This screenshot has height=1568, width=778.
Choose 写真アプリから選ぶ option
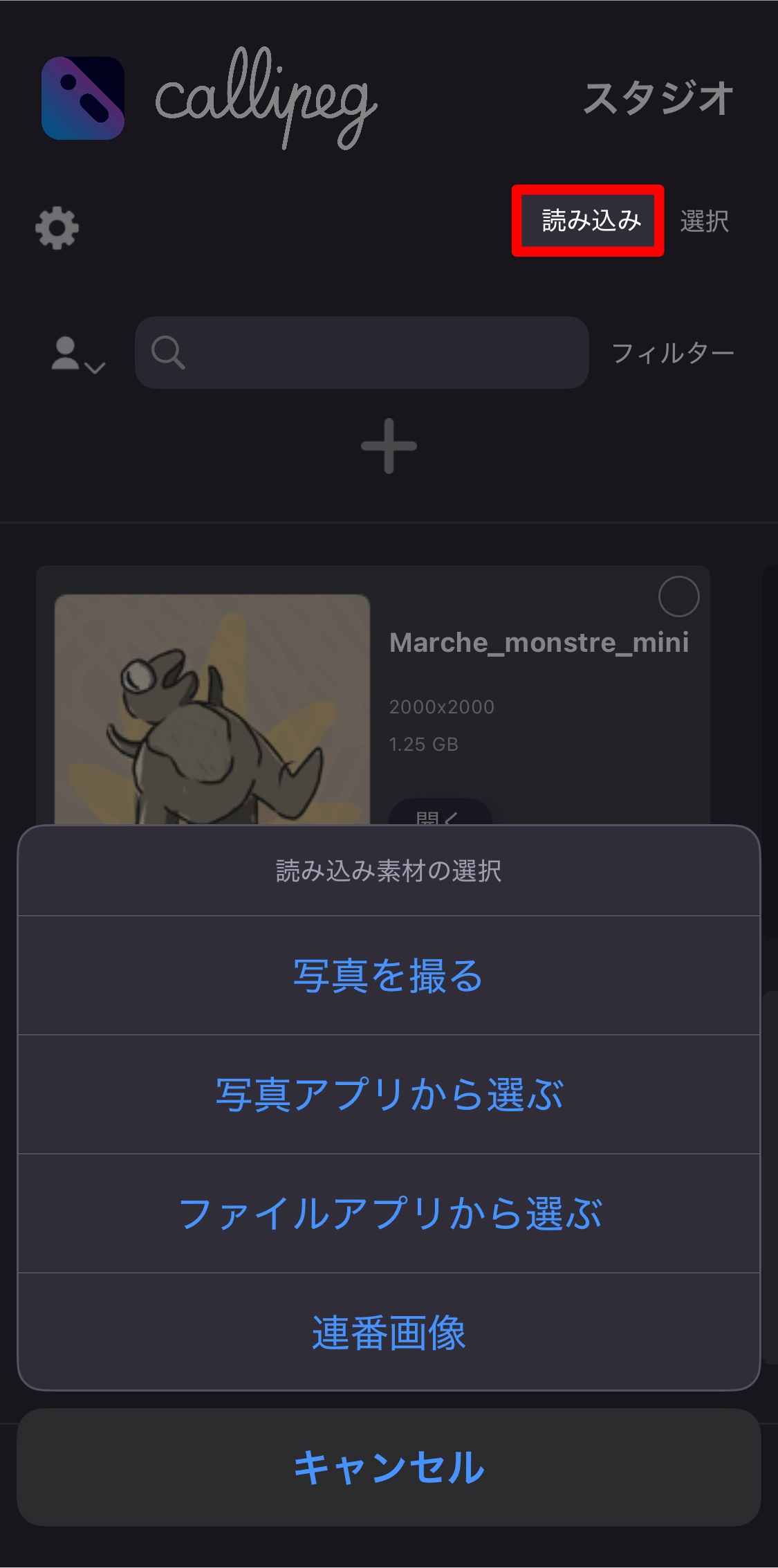click(389, 1095)
